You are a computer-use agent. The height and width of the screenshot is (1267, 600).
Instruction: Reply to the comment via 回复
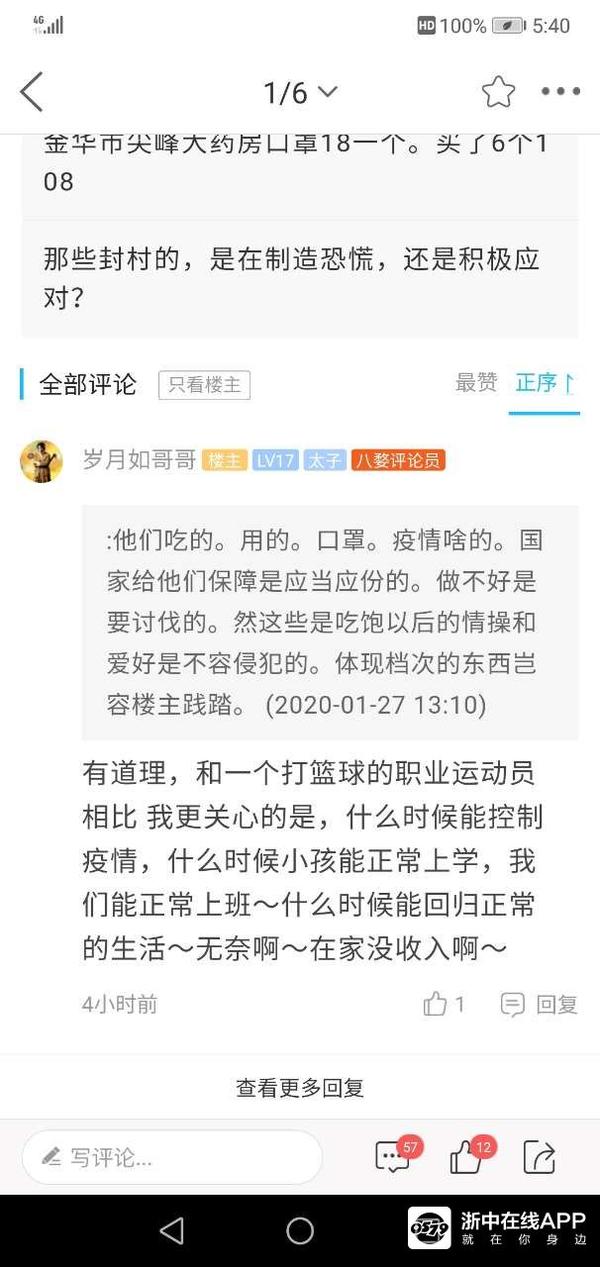tap(540, 1004)
